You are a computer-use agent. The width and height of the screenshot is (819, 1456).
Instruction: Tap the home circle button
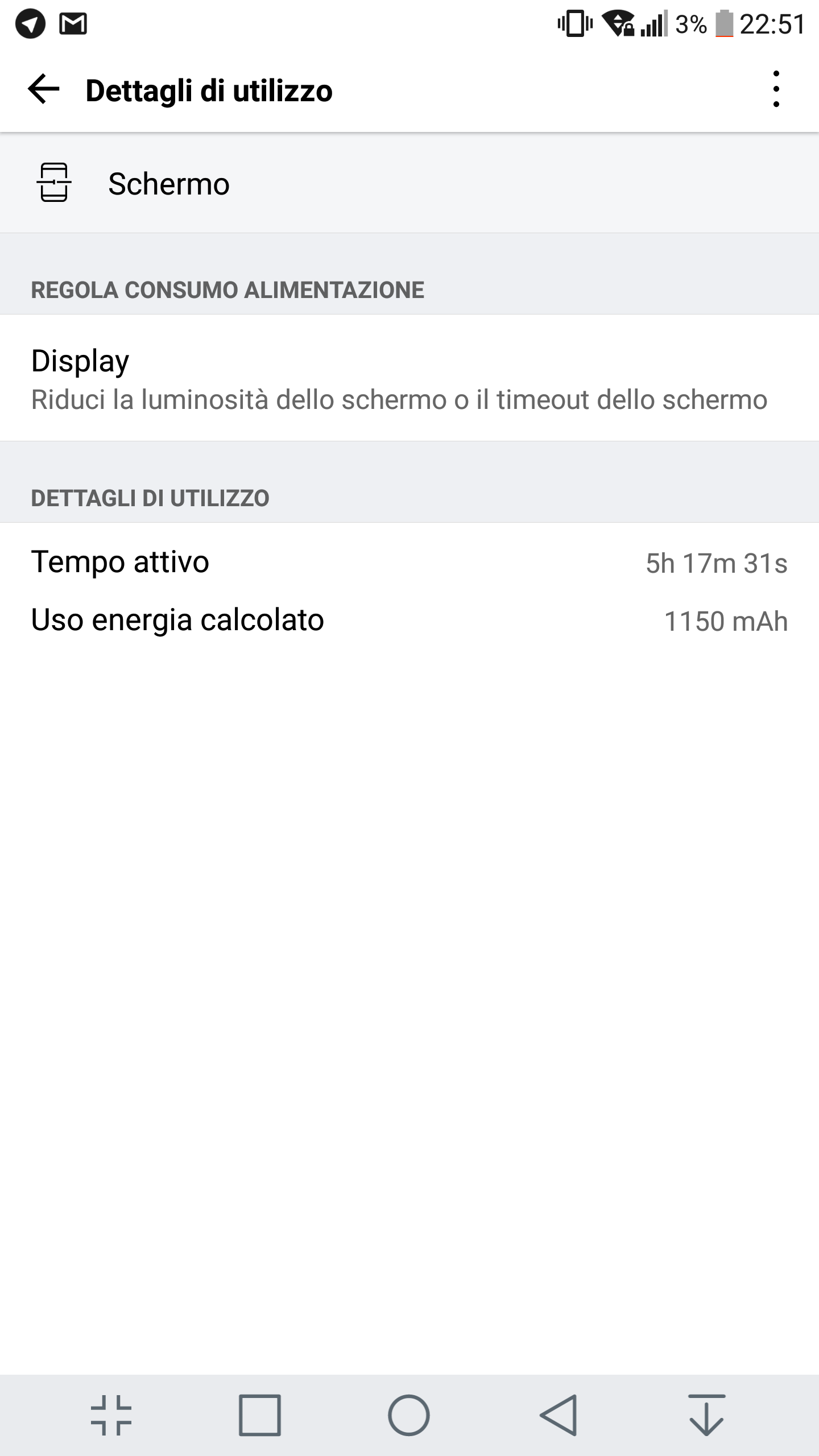[409, 1415]
